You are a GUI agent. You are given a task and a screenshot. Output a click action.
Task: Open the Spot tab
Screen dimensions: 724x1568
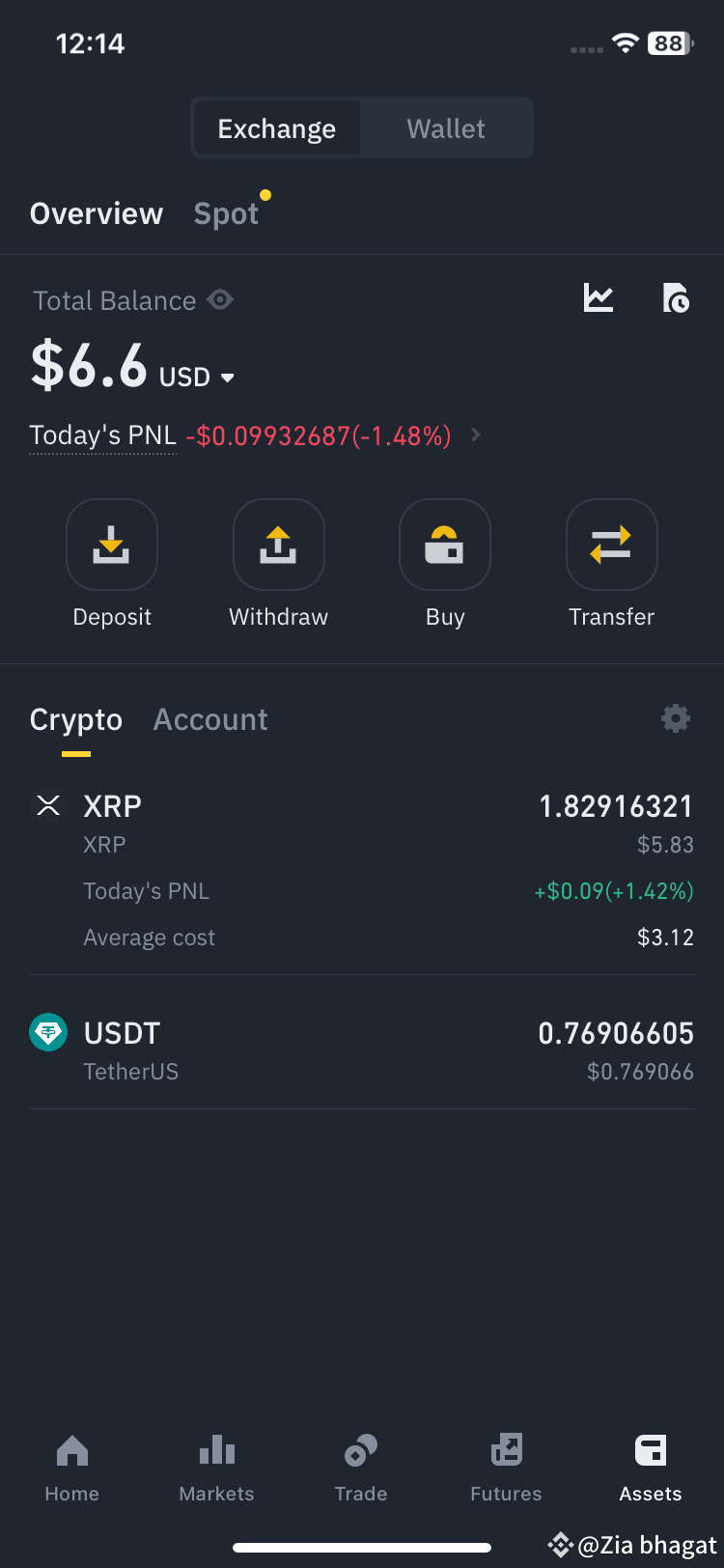click(x=226, y=213)
